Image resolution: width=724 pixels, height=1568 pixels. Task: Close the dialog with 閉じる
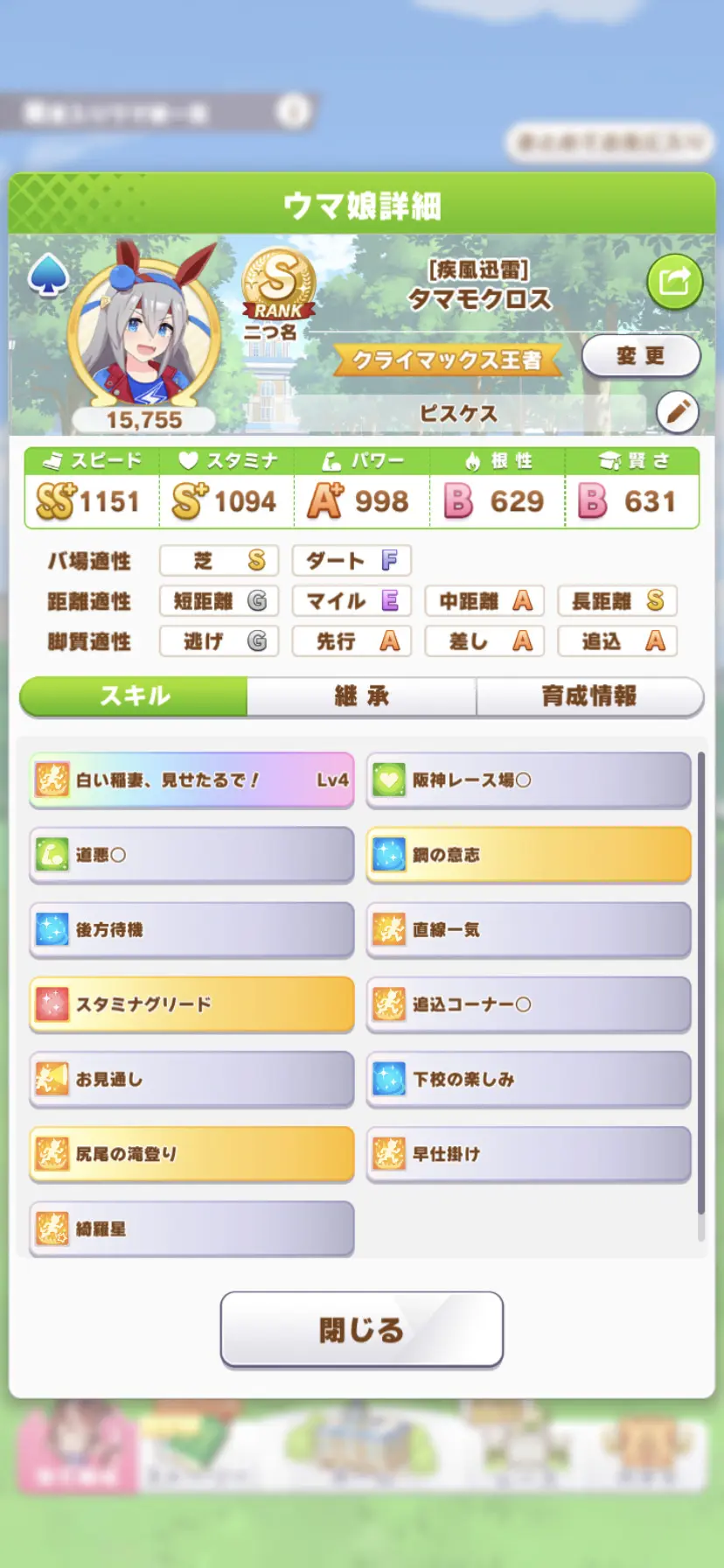pyautogui.click(x=361, y=1329)
